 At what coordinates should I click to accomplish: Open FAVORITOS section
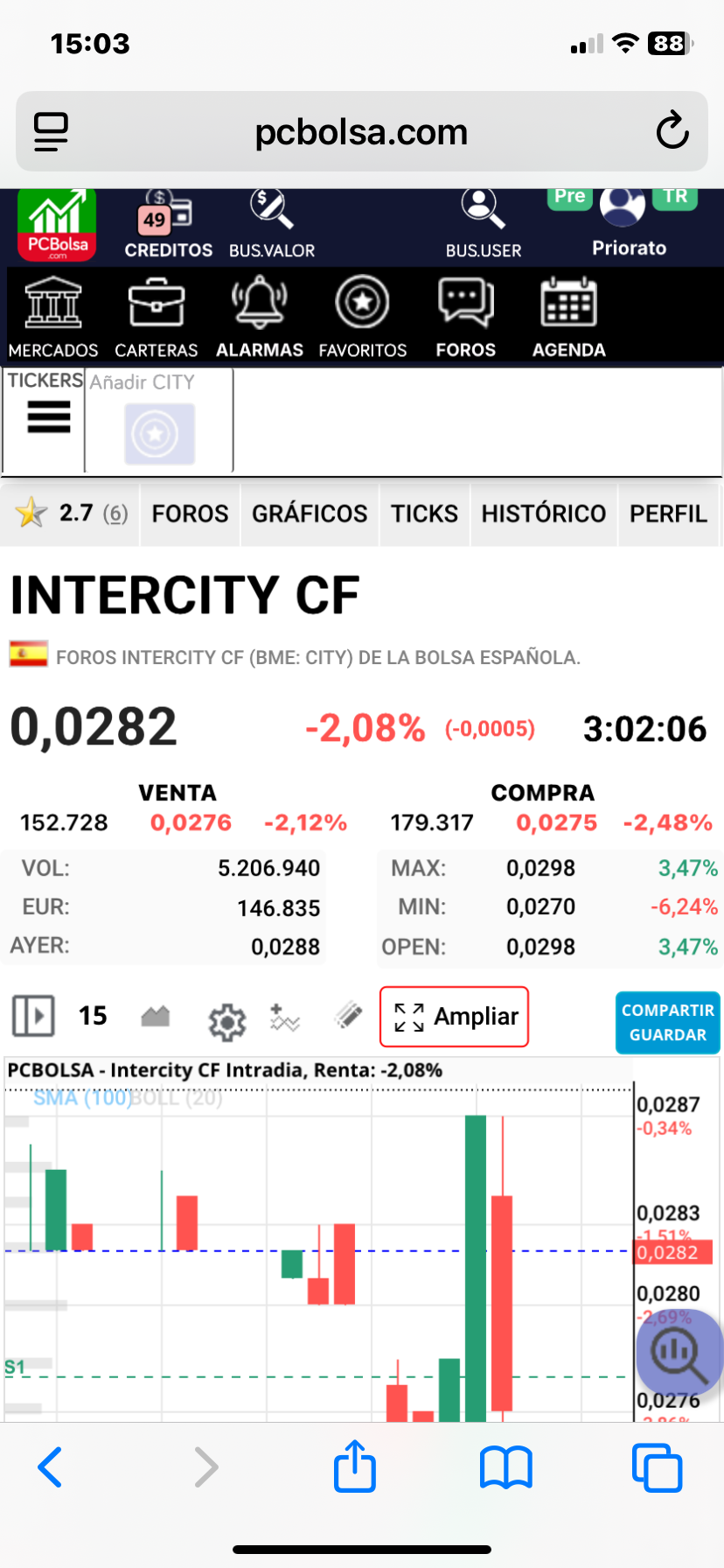(x=363, y=317)
